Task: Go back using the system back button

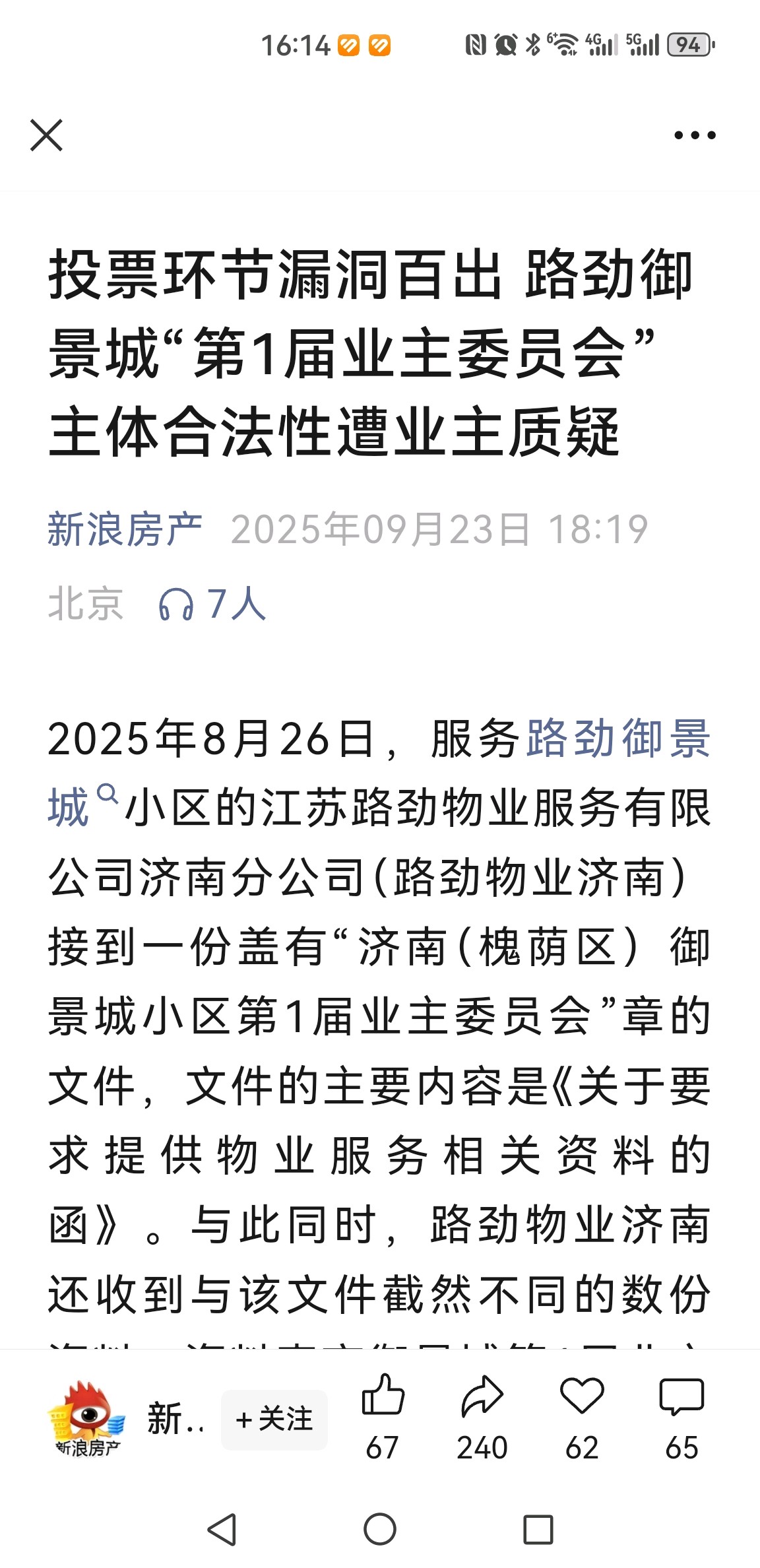Action: [x=222, y=1530]
